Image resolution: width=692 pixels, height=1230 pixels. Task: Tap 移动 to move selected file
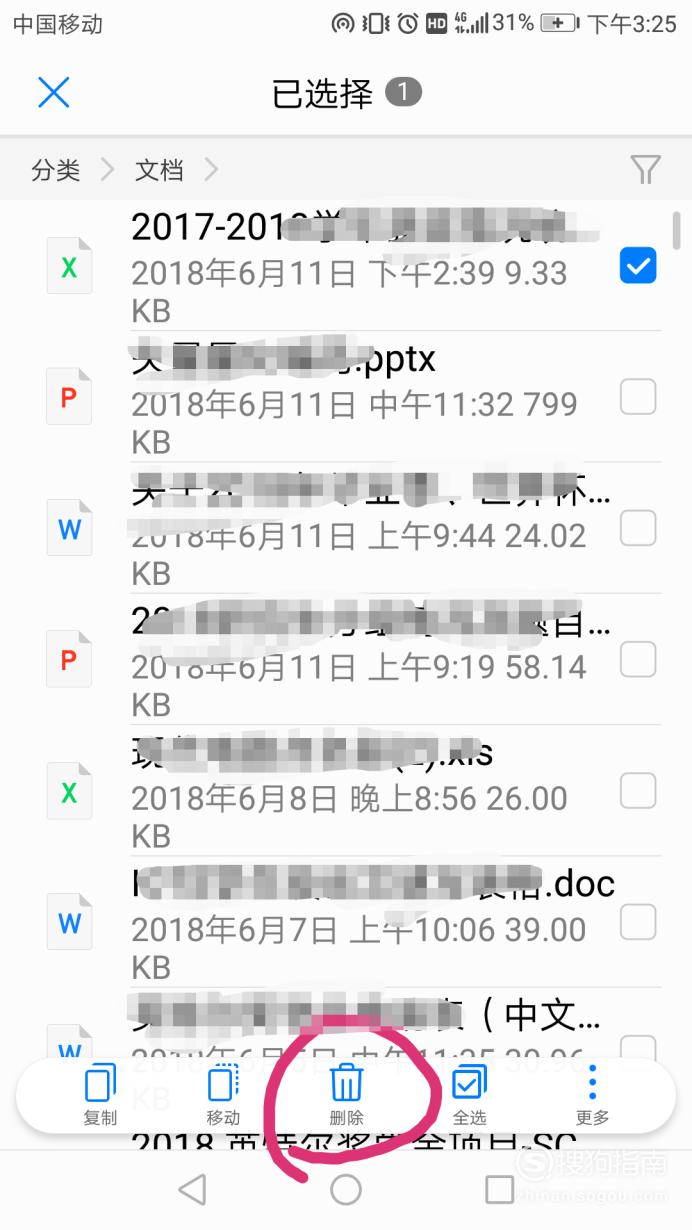(223, 1096)
